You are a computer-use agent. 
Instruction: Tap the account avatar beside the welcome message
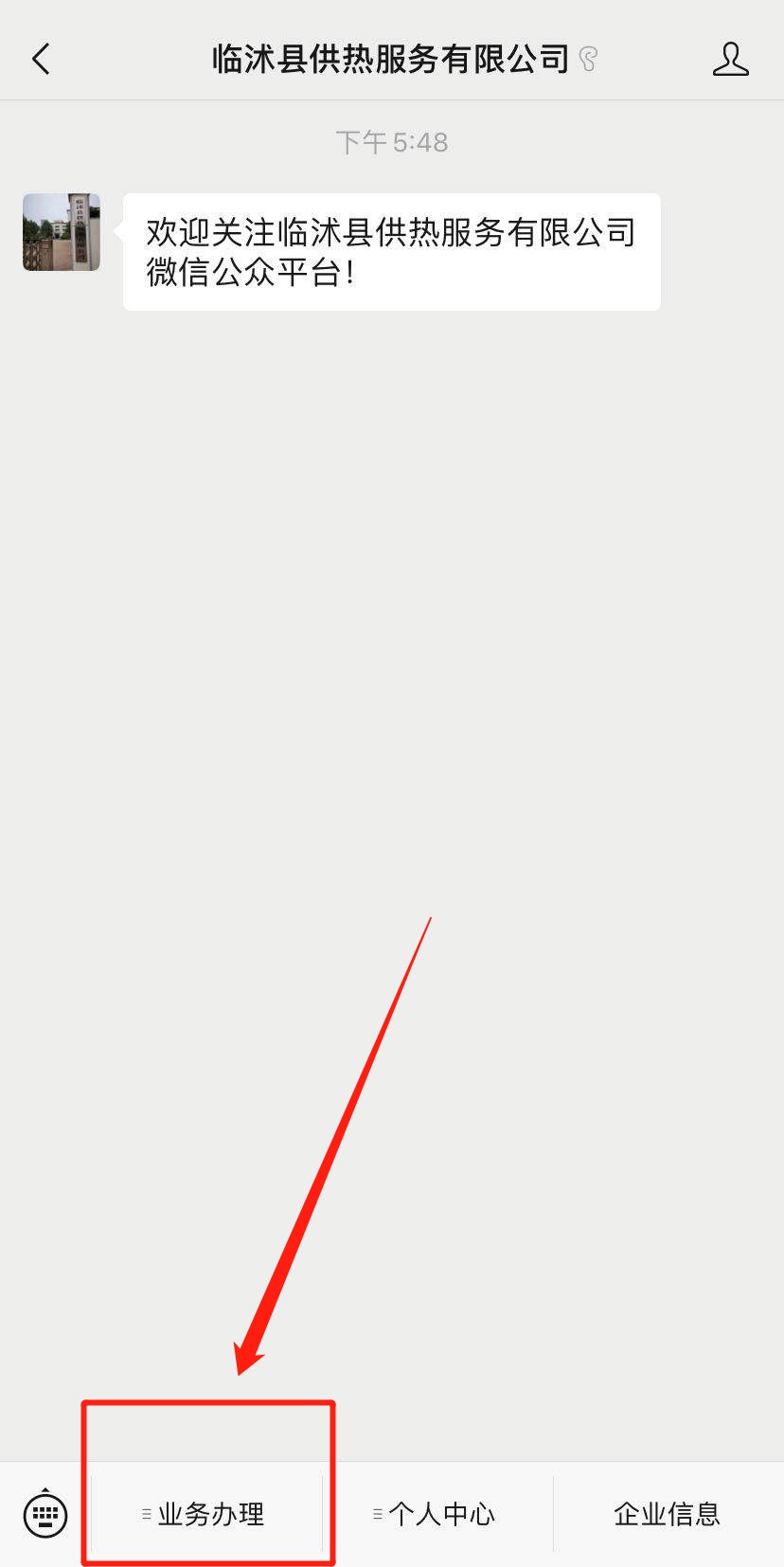tap(62, 233)
